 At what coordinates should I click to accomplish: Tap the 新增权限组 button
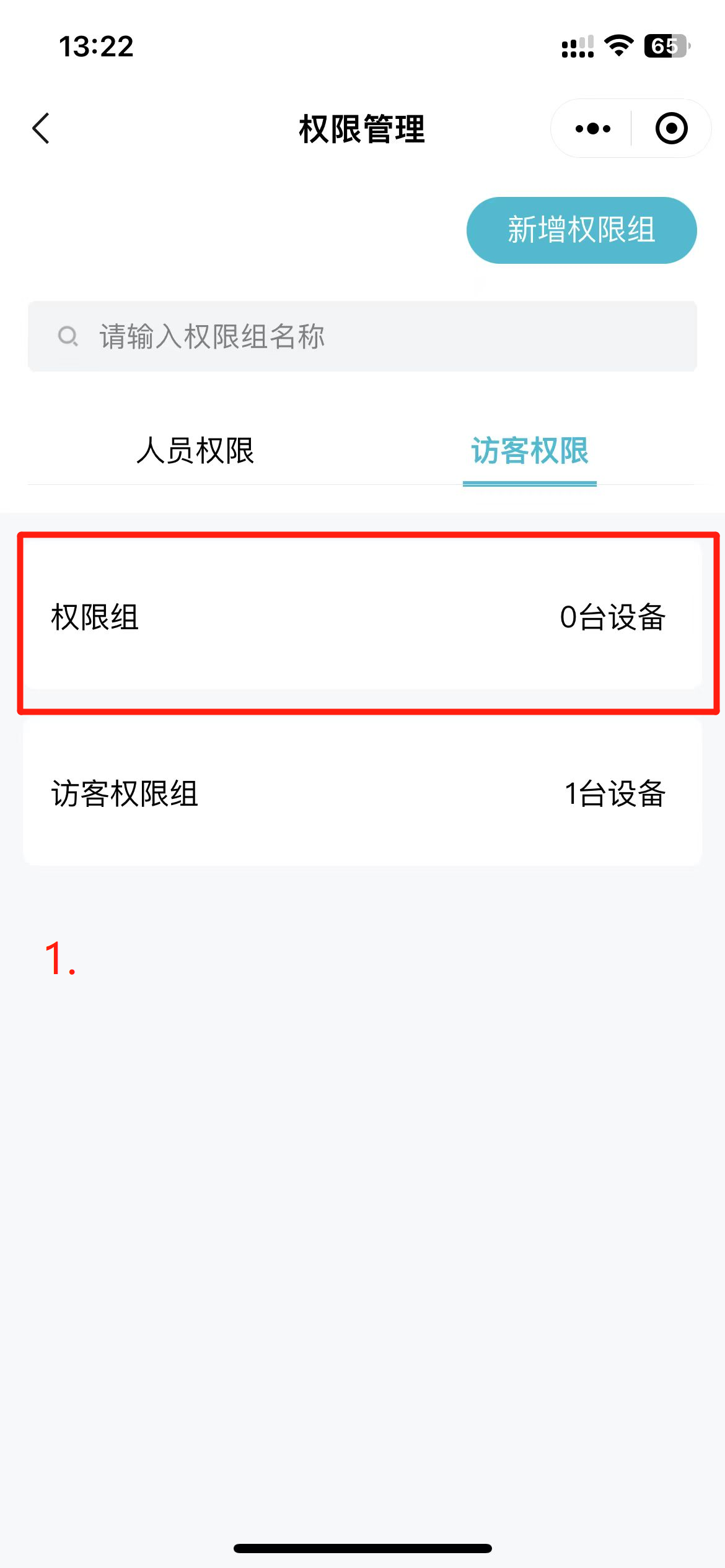[x=581, y=230]
